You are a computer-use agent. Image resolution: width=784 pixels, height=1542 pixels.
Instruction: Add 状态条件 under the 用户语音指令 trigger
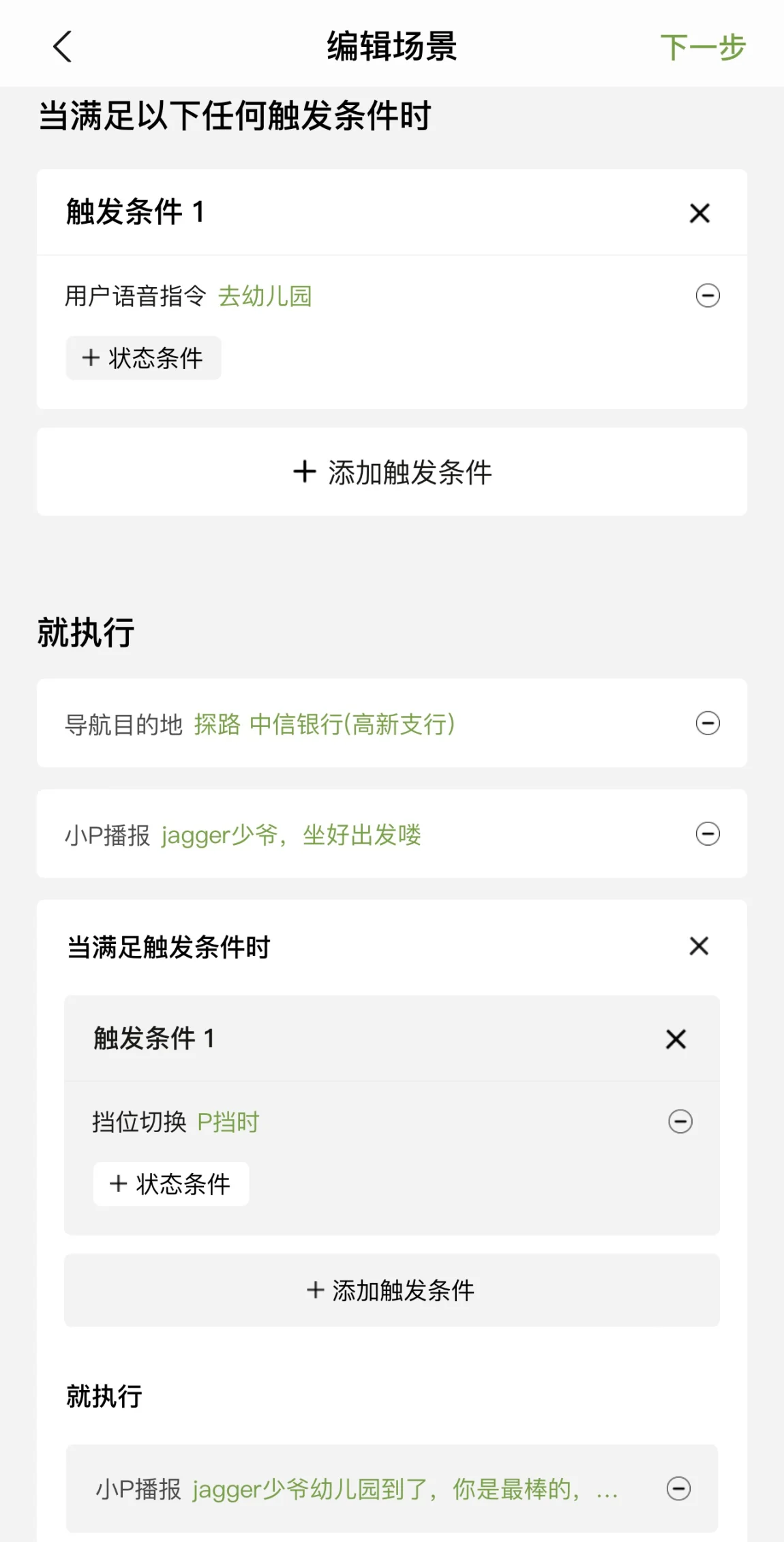143,357
